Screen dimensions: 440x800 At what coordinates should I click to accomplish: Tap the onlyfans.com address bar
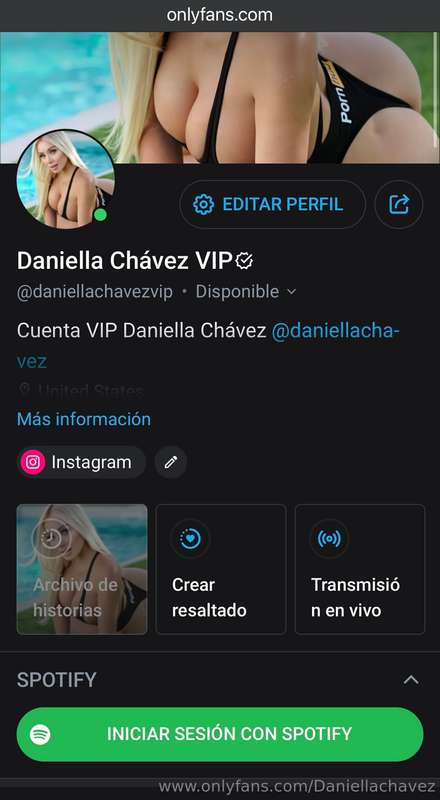point(220,15)
